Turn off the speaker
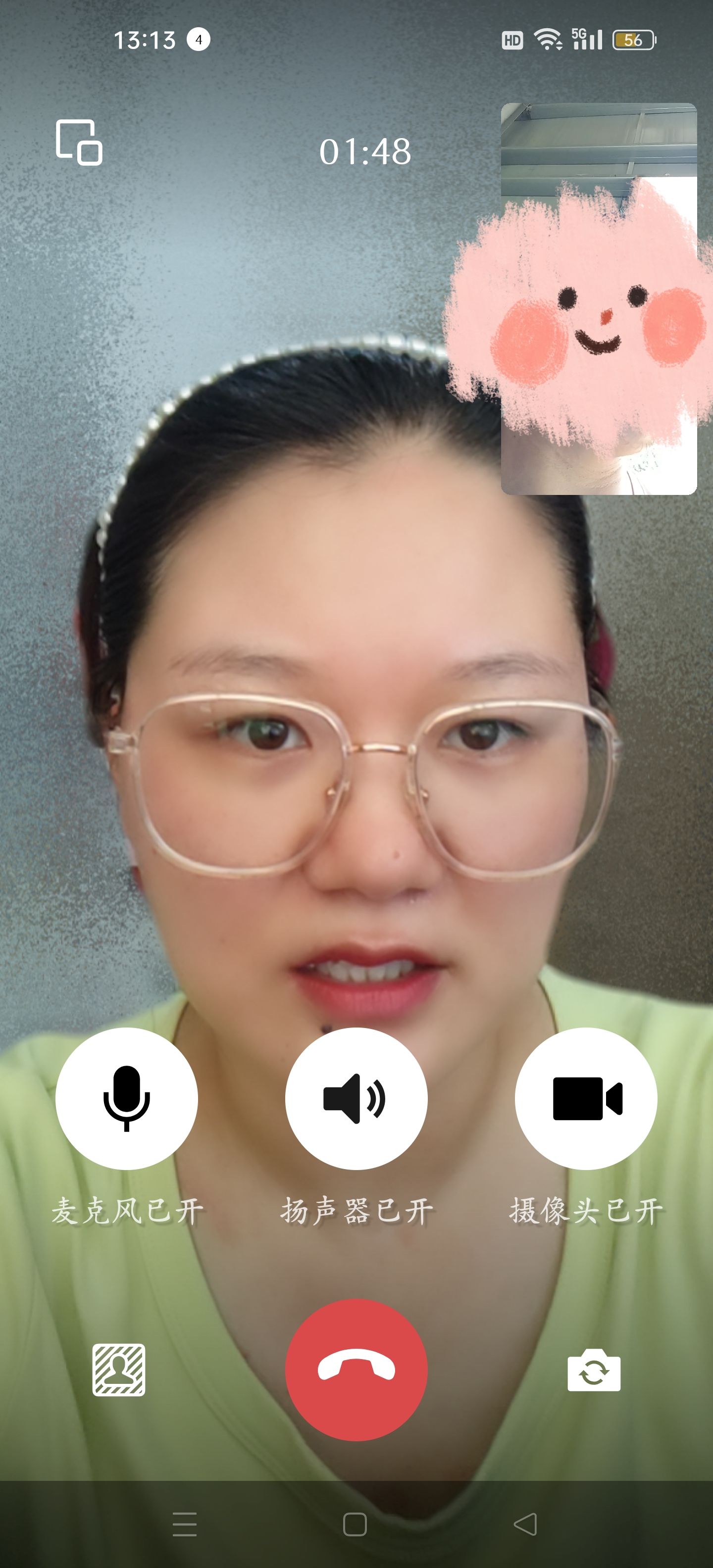The height and width of the screenshot is (1568, 713). pos(356,1099)
